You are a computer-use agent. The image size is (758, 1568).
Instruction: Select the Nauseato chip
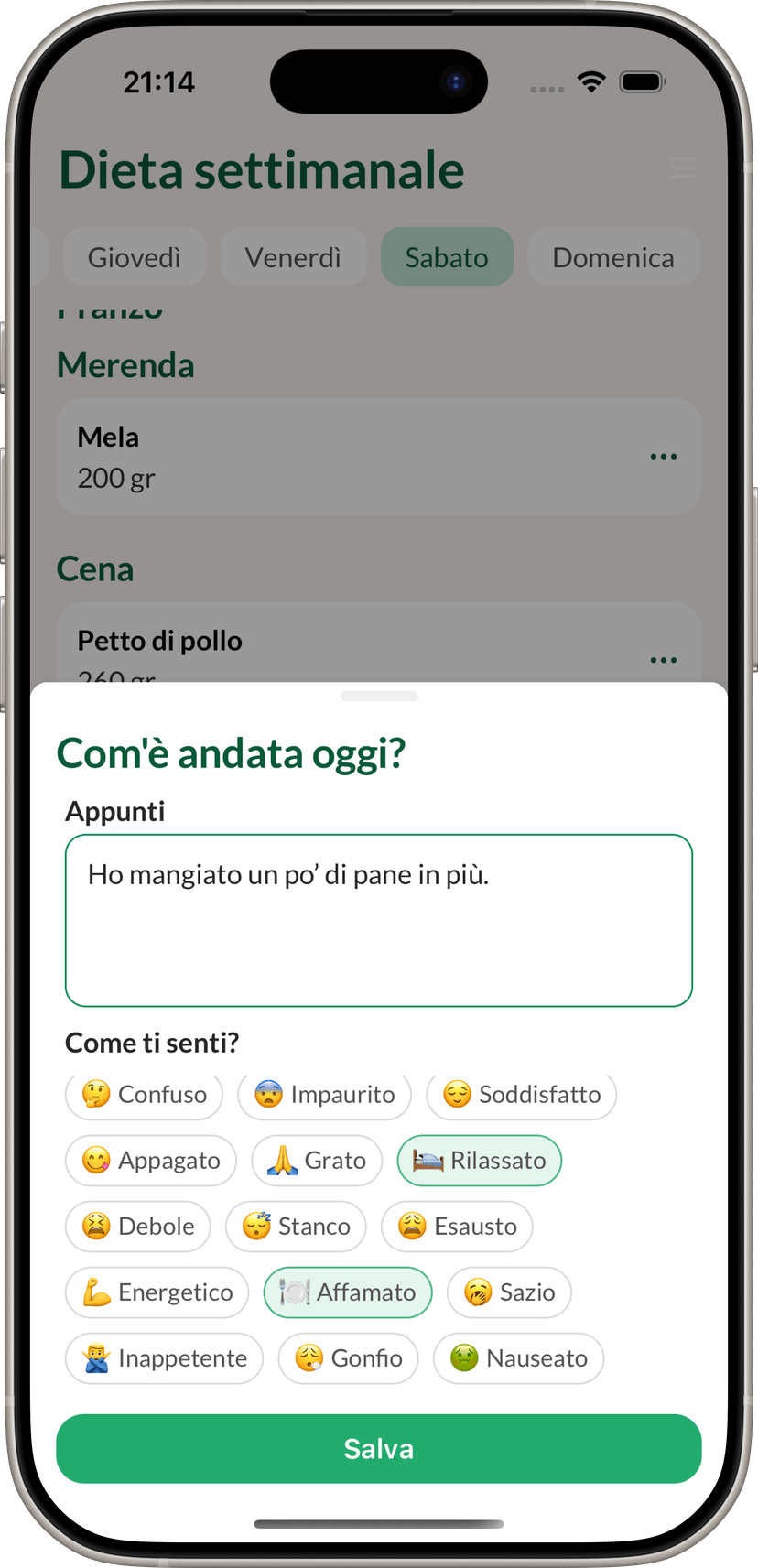click(518, 1358)
